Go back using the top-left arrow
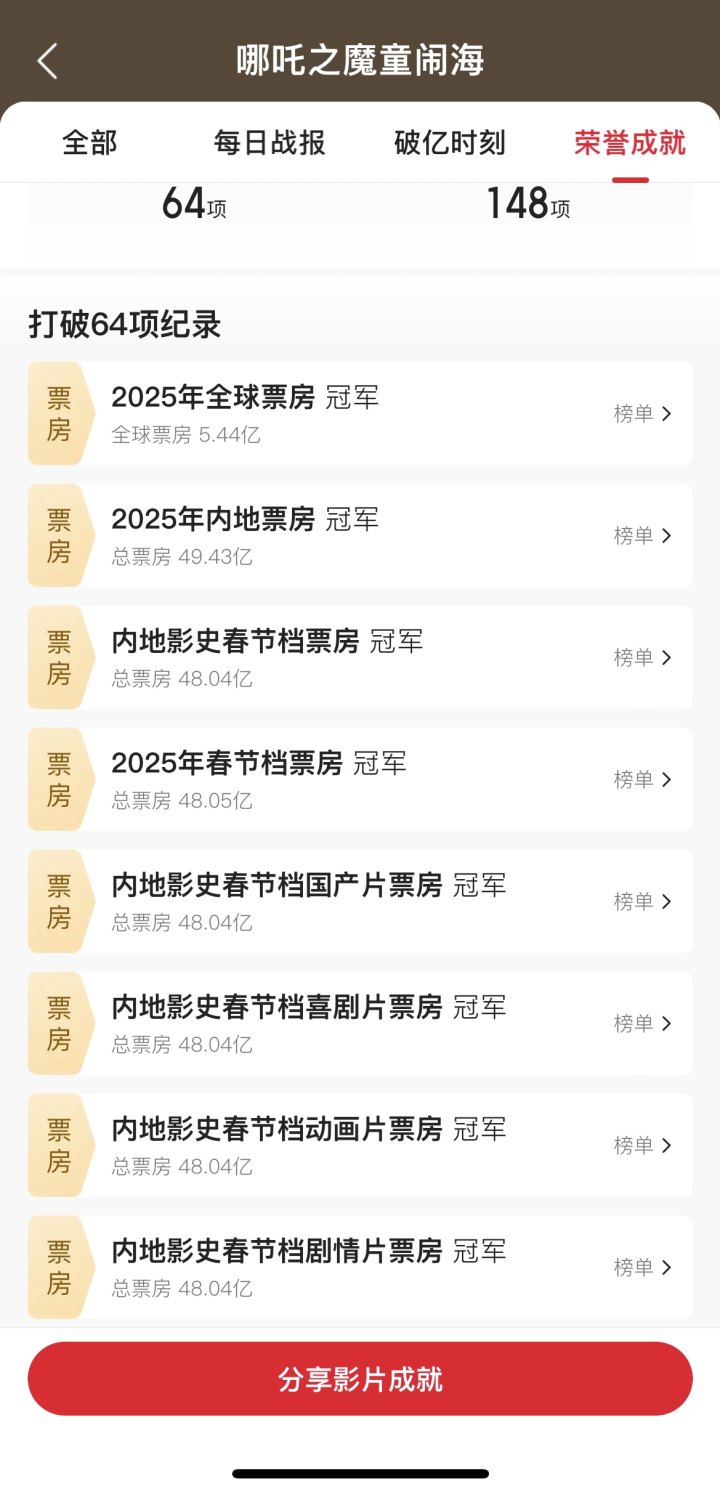Screen dimensions: 720x1492 pos(47,61)
